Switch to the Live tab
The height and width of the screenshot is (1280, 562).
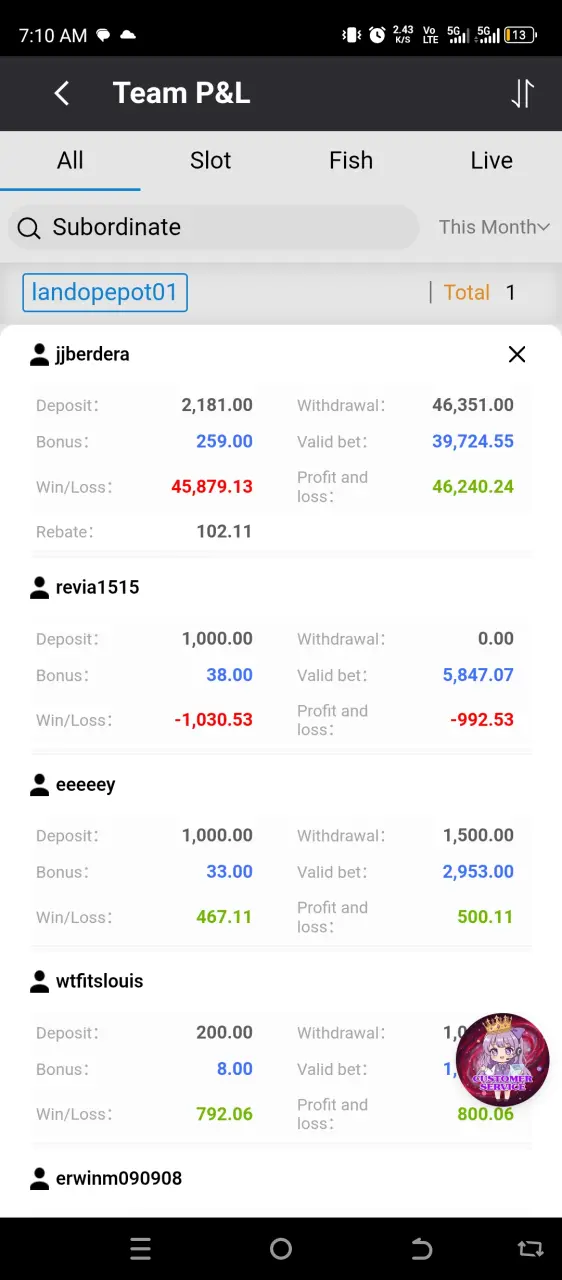(x=491, y=160)
